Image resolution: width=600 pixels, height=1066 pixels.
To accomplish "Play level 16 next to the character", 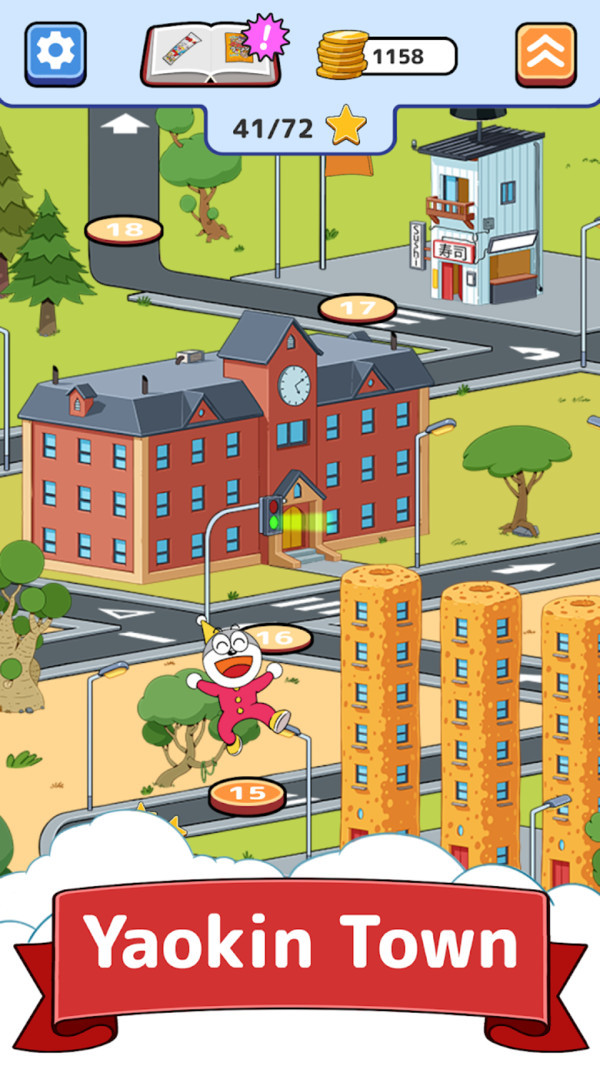I will pos(280,636).
